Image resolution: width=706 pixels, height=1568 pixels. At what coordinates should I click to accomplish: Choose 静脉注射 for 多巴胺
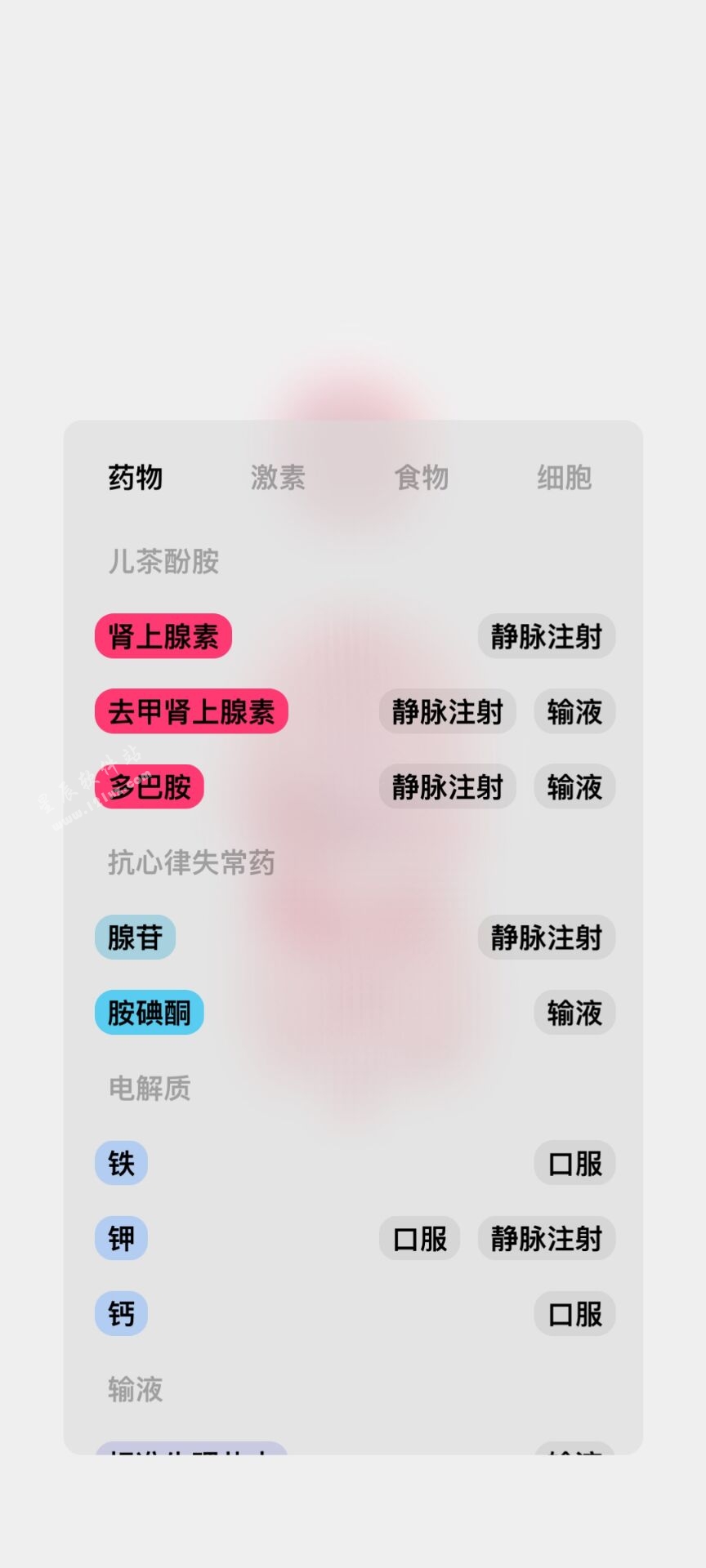pos(448,787)
